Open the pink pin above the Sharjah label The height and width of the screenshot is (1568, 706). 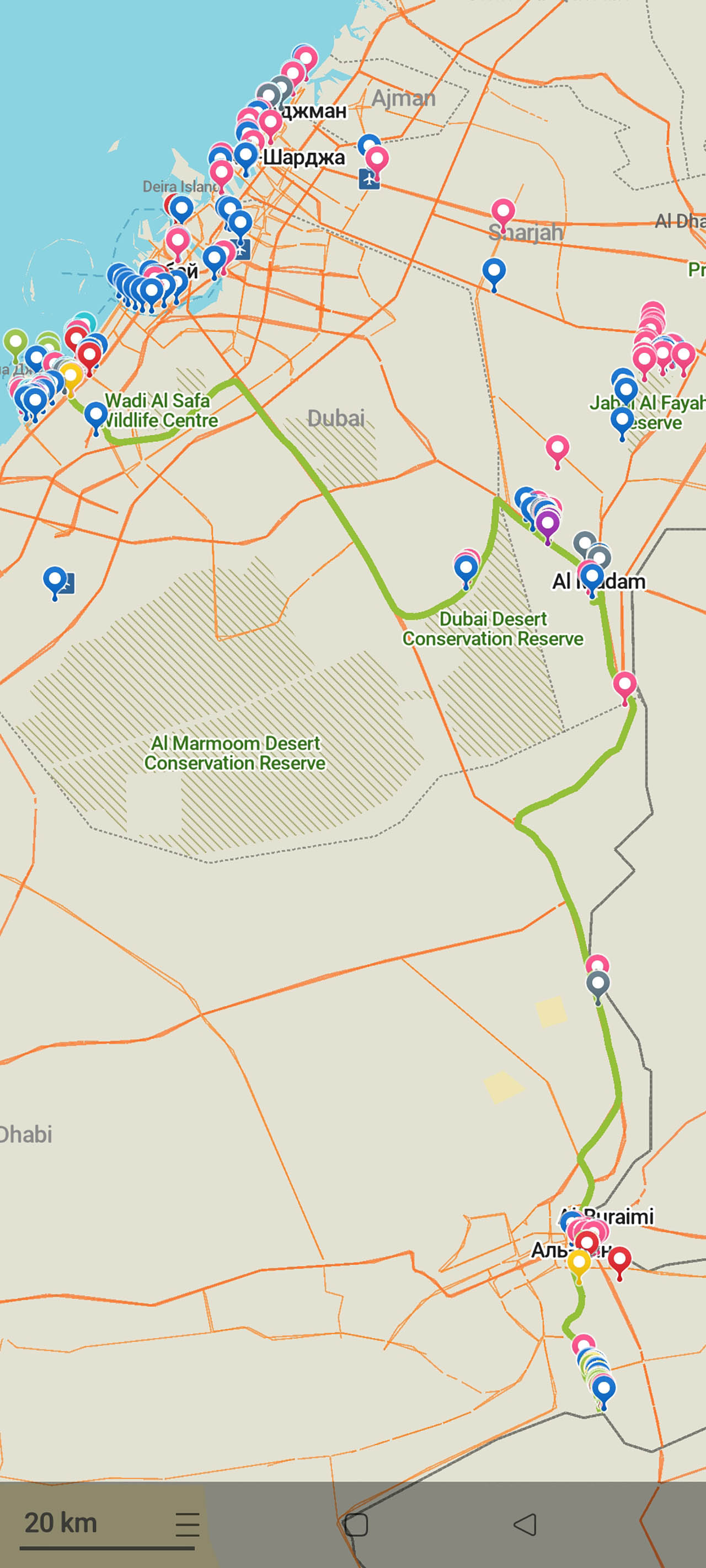coord(502,214)
